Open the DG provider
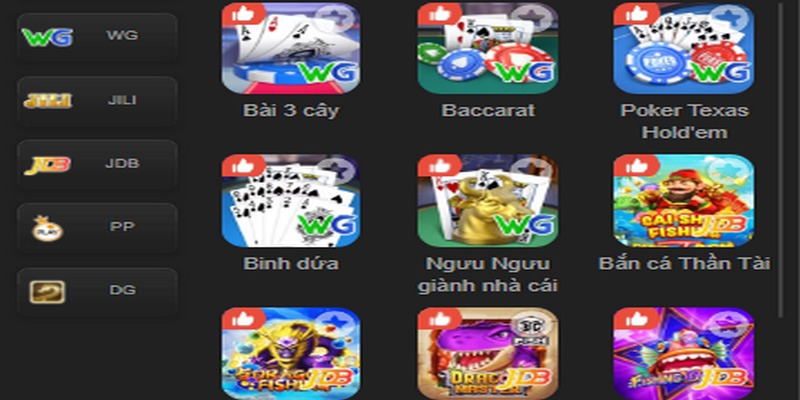 [97, 292]
